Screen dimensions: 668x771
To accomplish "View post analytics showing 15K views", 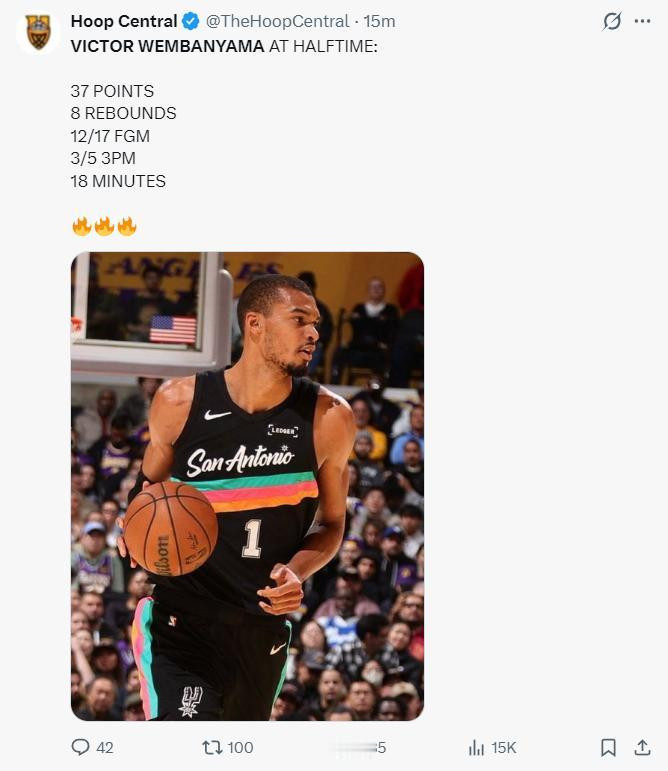I will 492,747.
